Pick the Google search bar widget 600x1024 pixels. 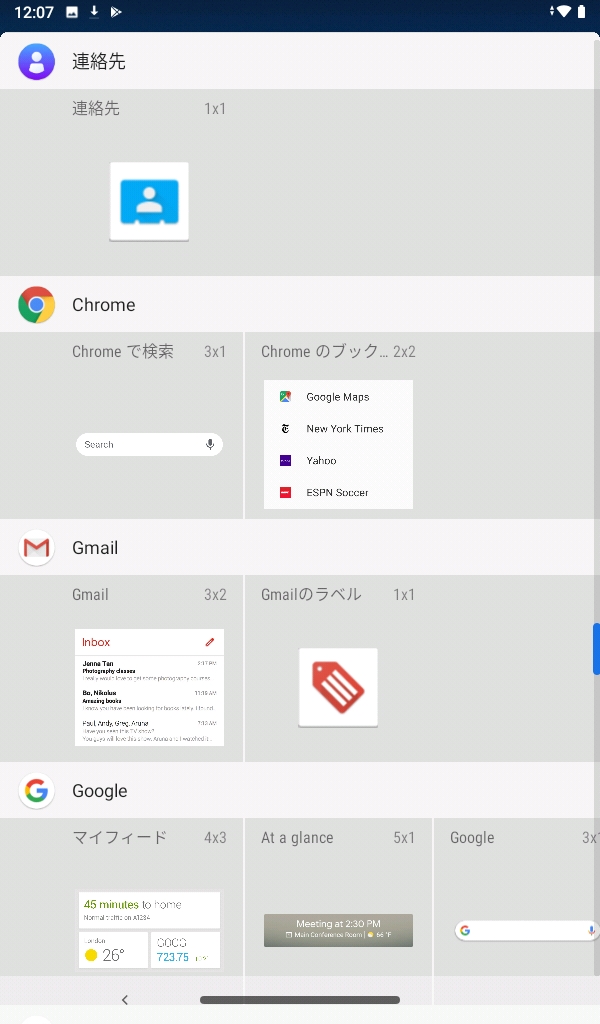point(525,930)
